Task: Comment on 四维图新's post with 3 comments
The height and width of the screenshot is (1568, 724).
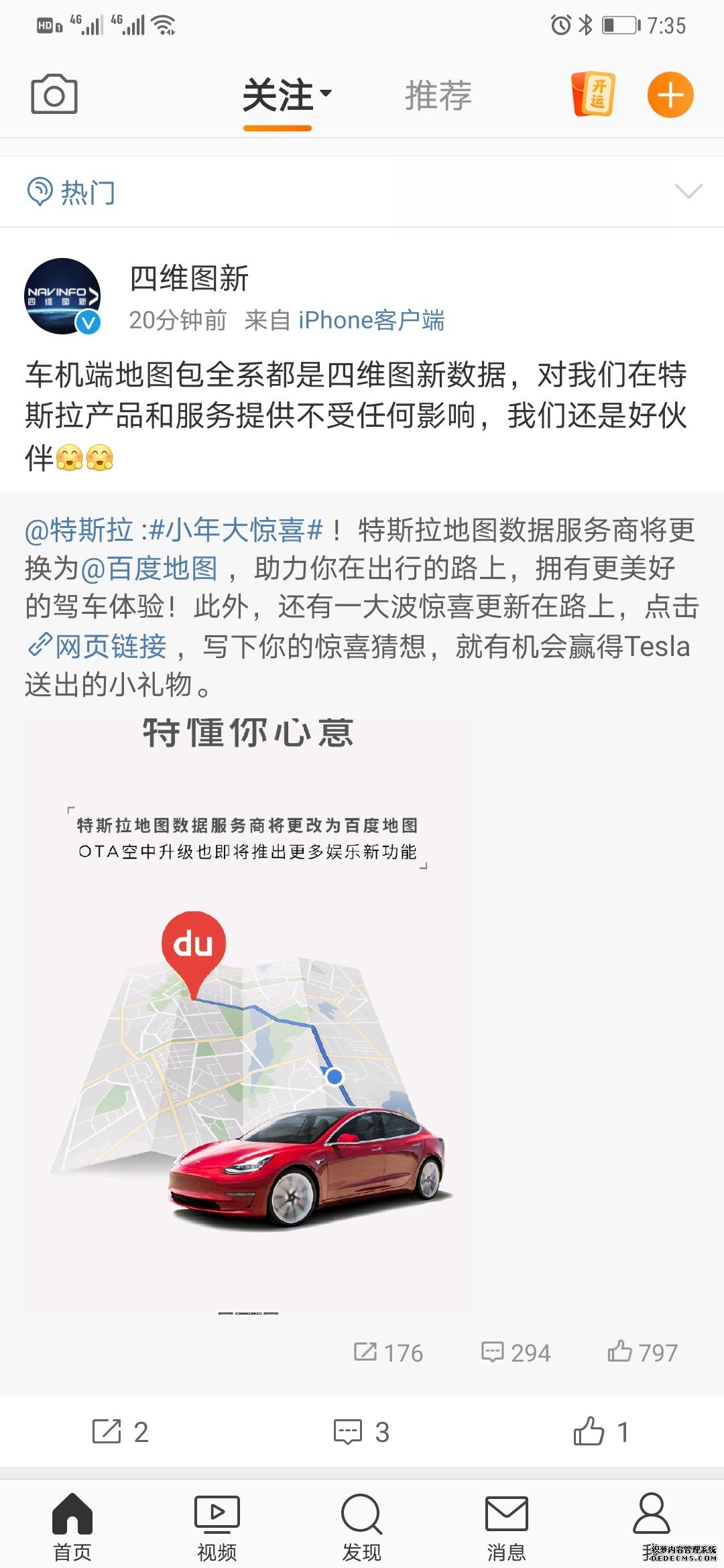Action: [x=361, y=1431]
